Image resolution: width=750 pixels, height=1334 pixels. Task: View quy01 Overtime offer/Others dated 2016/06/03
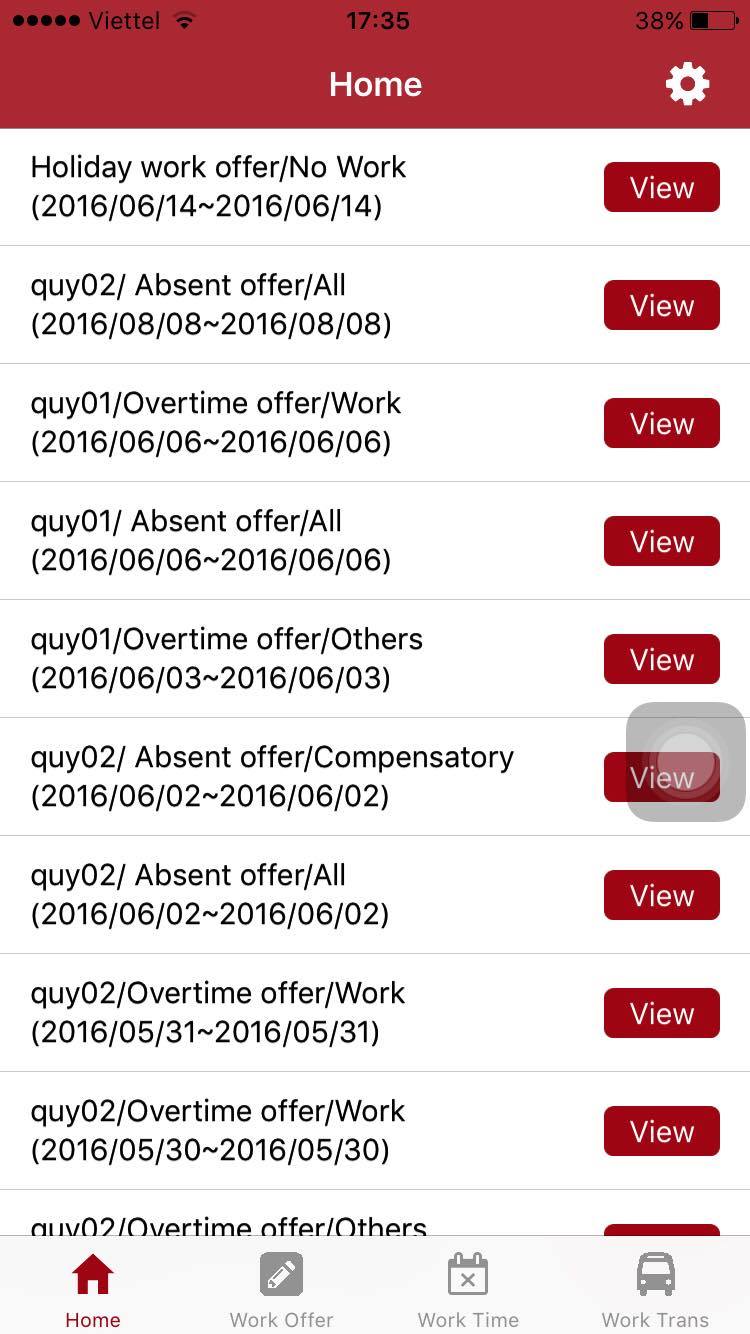tap(661, 659)
